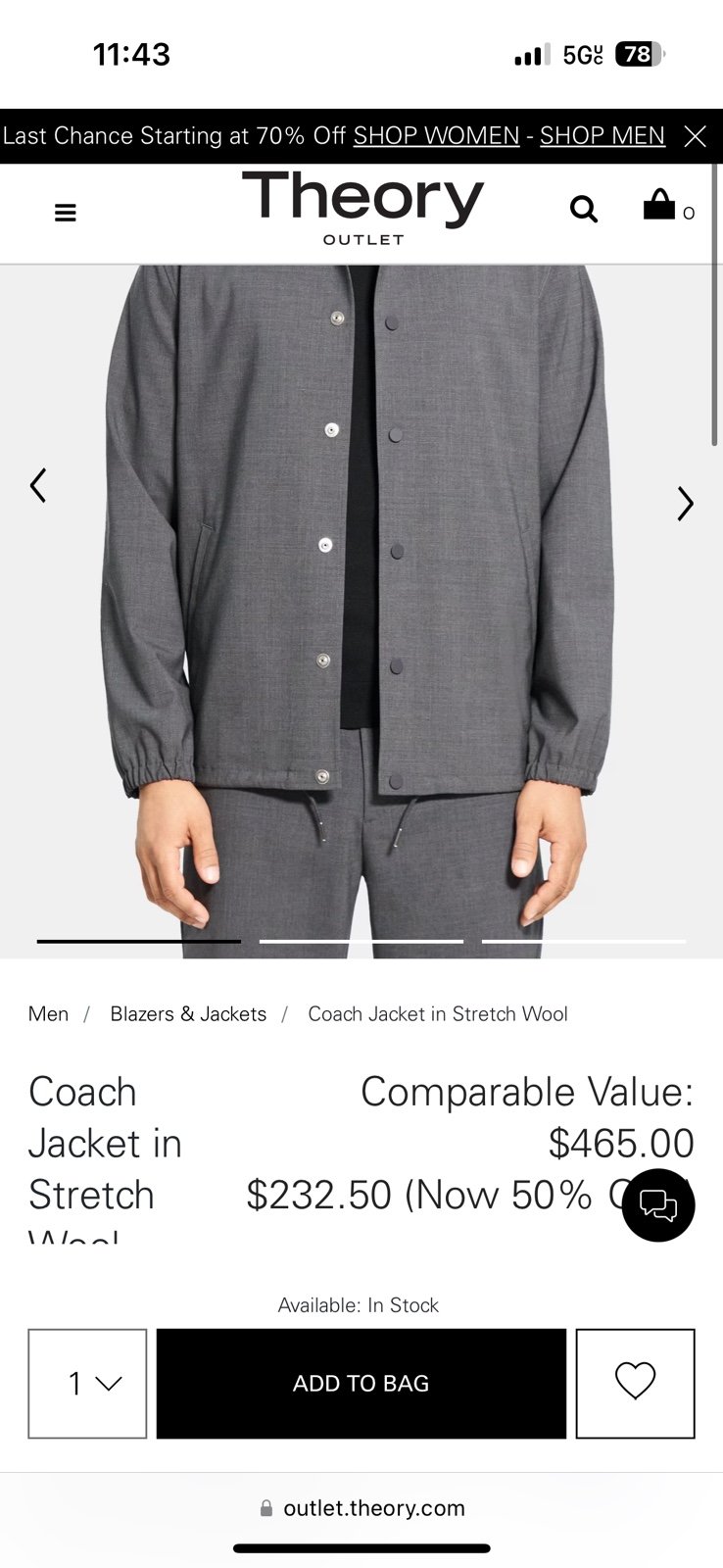Save jacket to wishlist heart
723x1568 pixels.
tap(635, 1384)
